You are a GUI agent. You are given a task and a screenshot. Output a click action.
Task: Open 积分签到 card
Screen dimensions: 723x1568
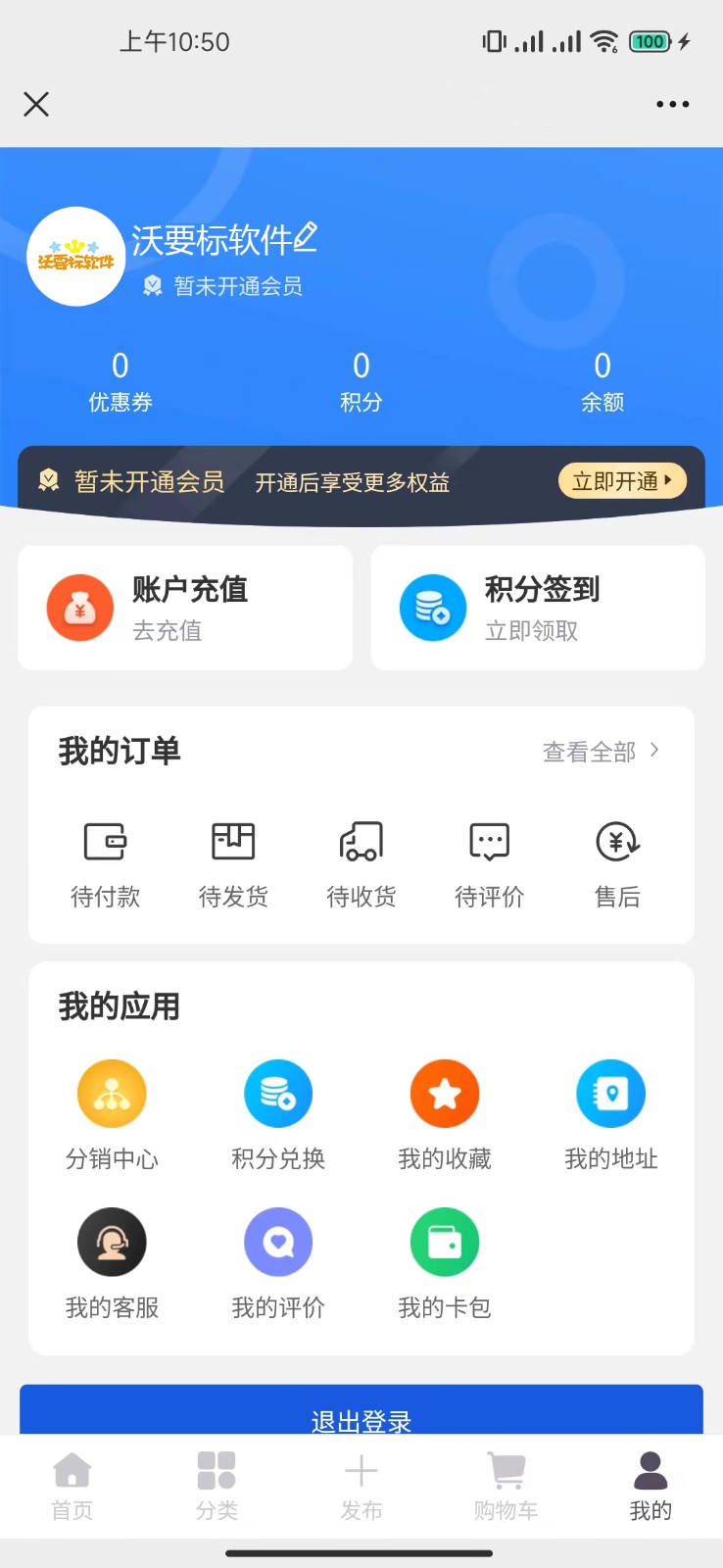pos(538,608)
